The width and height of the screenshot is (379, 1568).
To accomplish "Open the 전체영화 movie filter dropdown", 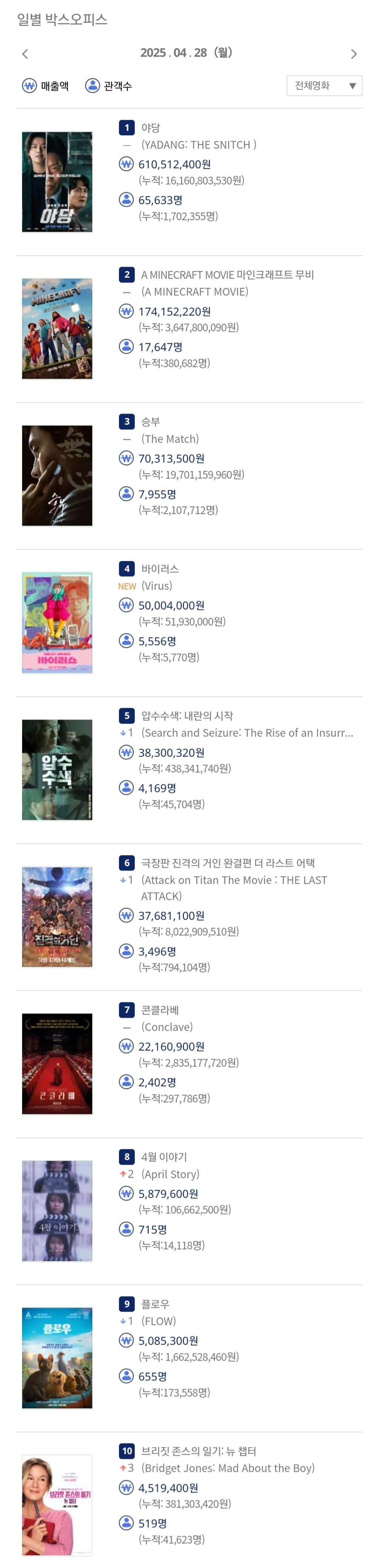I will (323, 86).
